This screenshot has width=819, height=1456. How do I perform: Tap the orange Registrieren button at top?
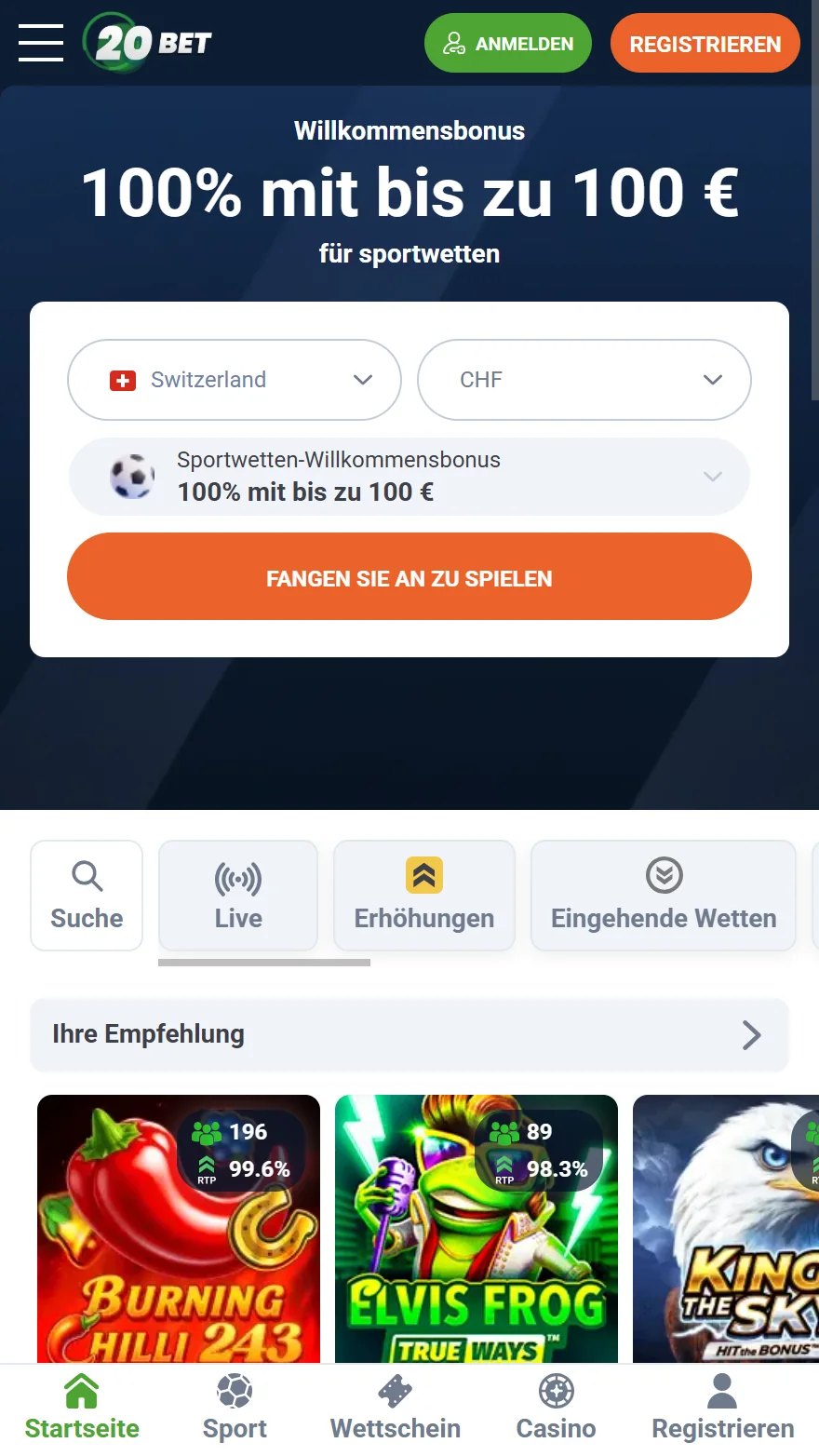point(705,44)
